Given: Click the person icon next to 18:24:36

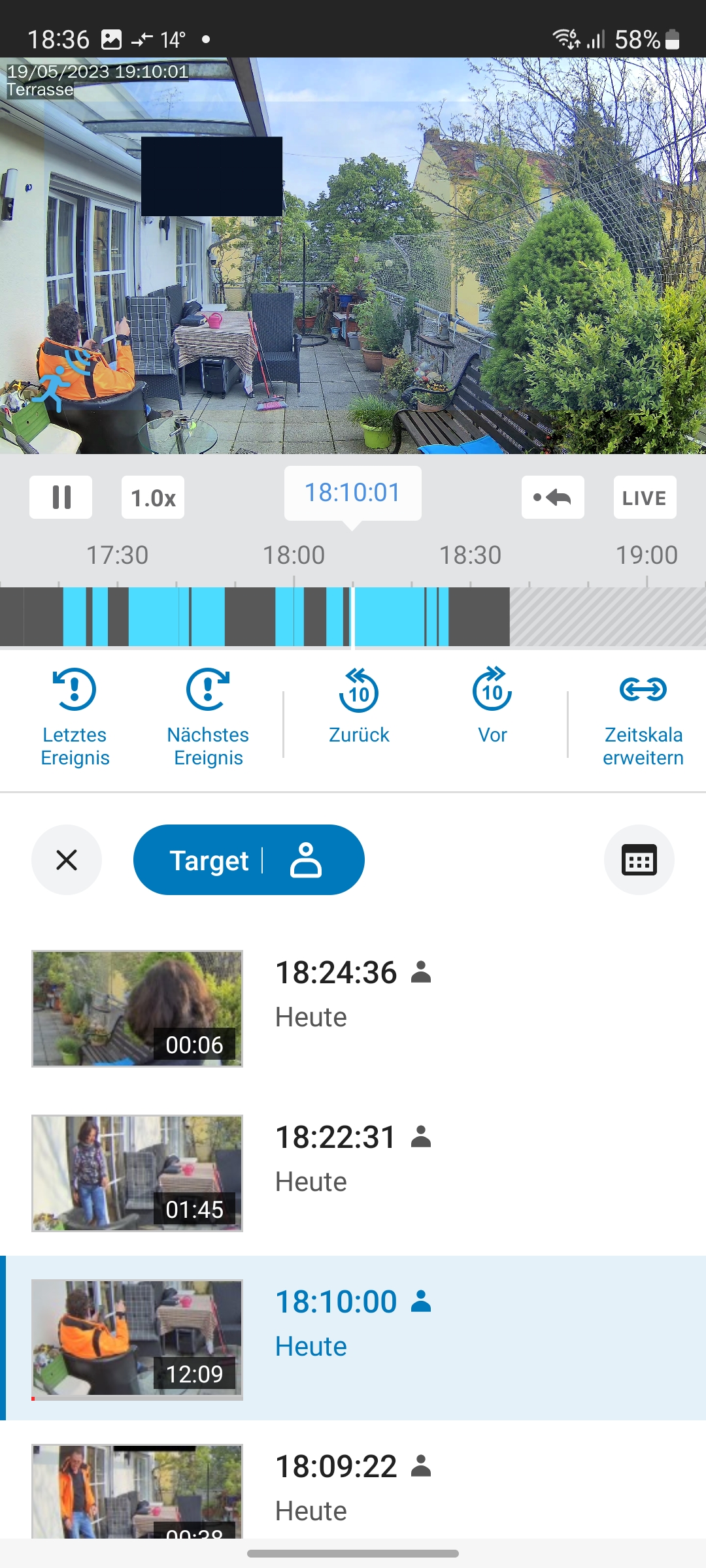Looking at the screenshot, I should coord(420,973).
